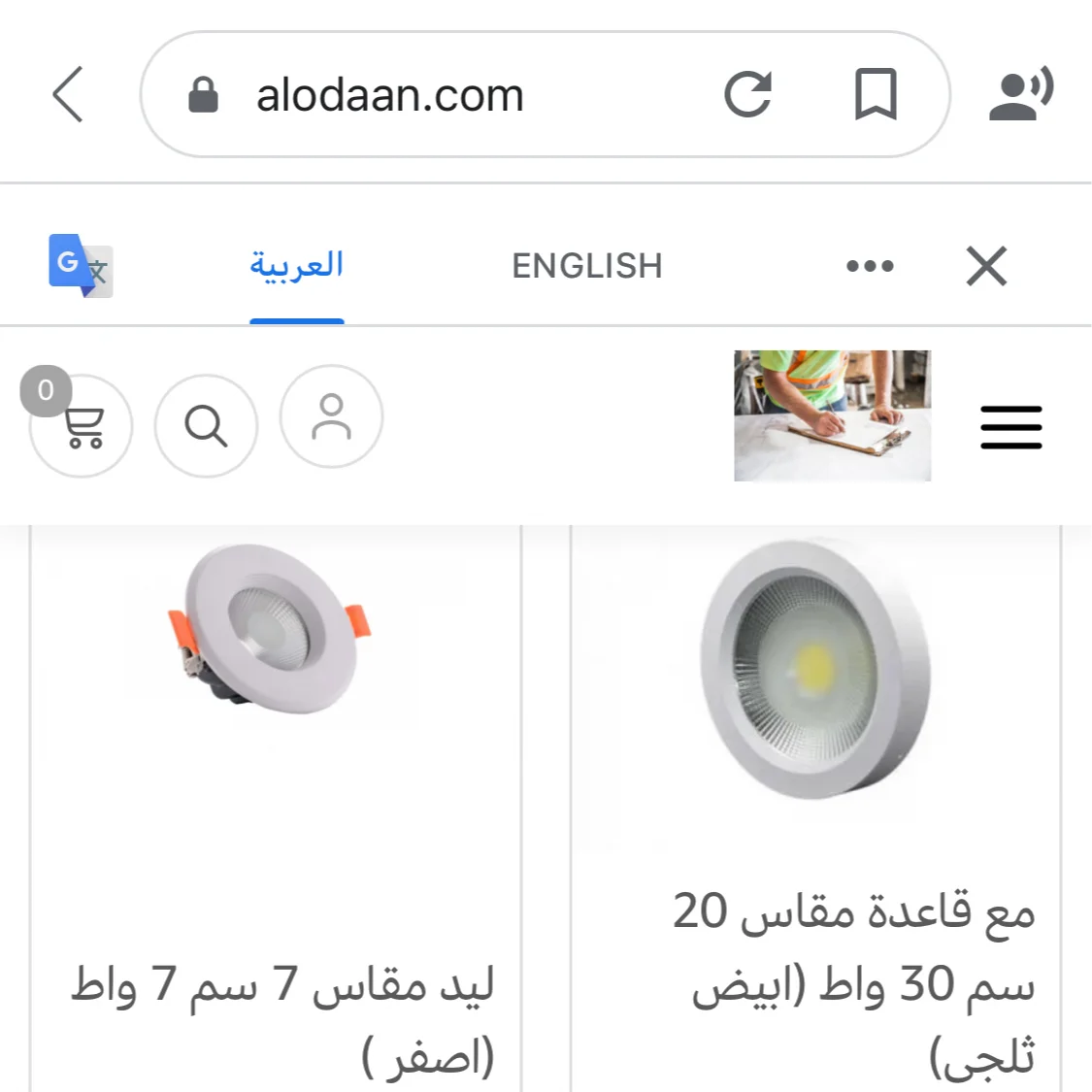
Task: Switch translation to ENGLISH
Action: pos(587,266)
